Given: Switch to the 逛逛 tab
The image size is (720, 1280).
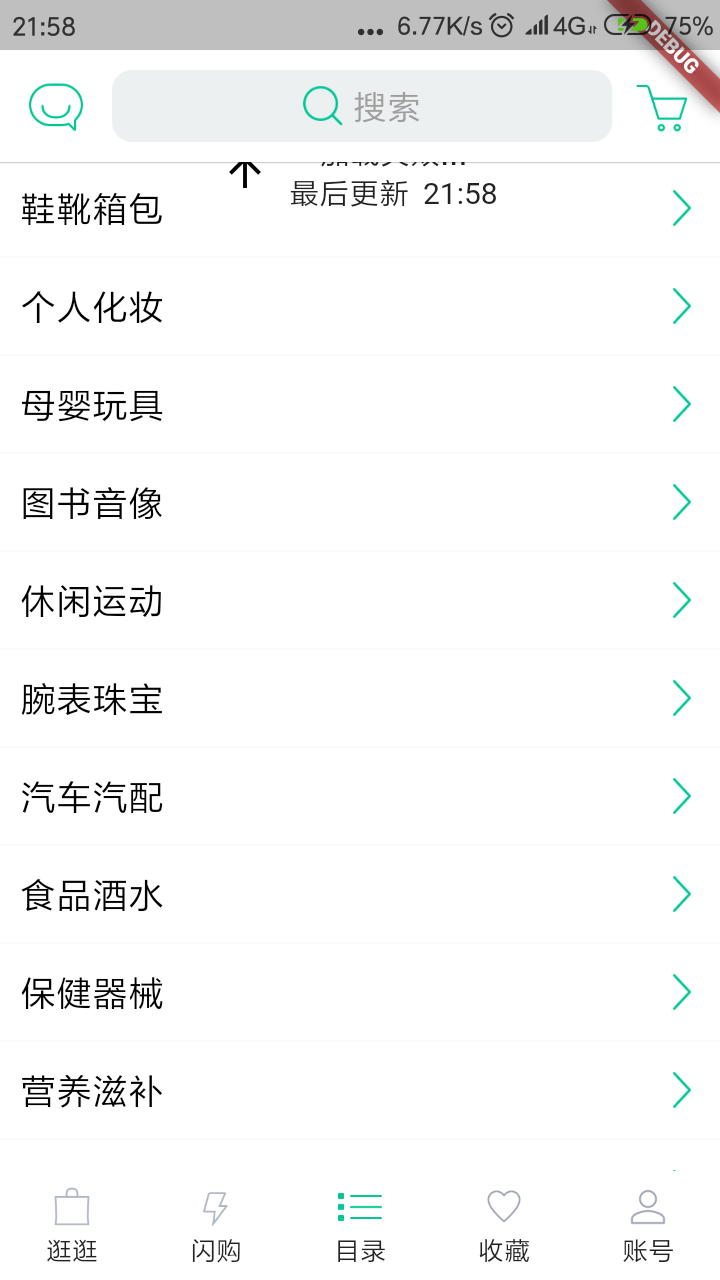Looking at the screenshot, I should [72, 1225].
